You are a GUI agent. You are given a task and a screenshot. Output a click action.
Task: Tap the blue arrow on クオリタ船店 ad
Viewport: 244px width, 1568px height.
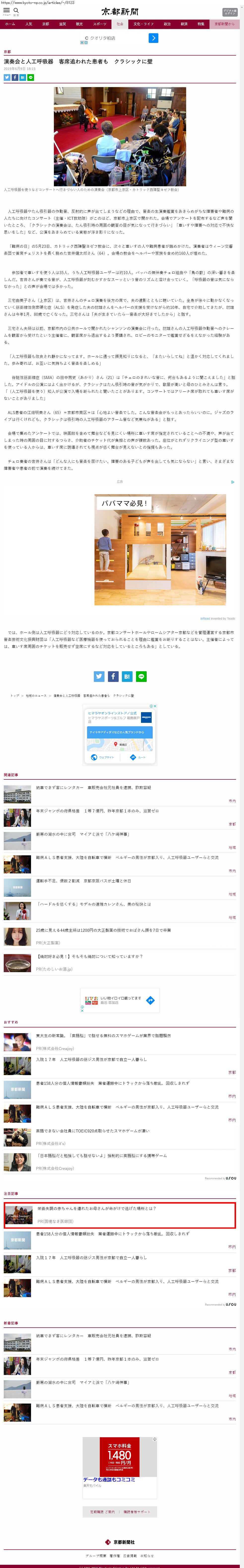pos(153,38)
